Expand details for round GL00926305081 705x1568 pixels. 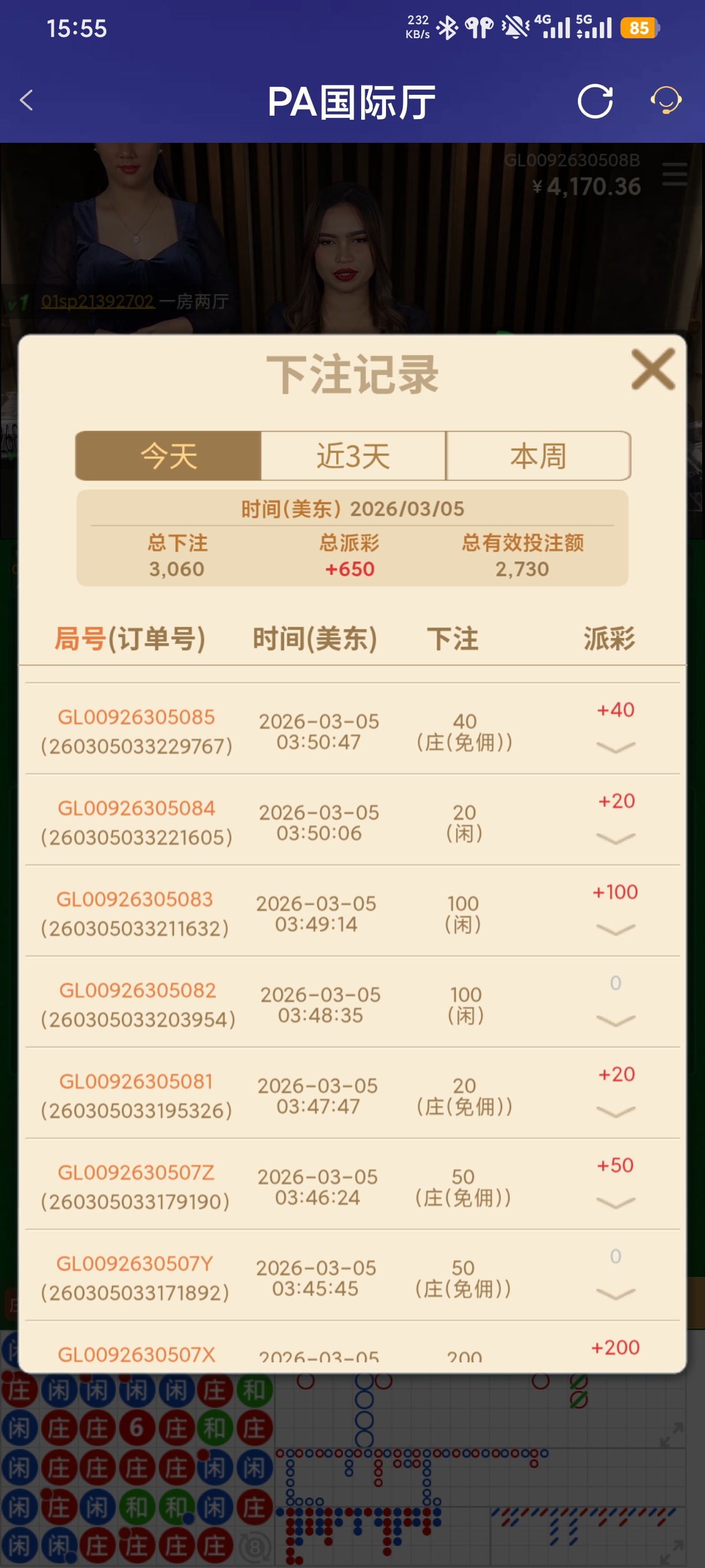tap(615, 1112)
